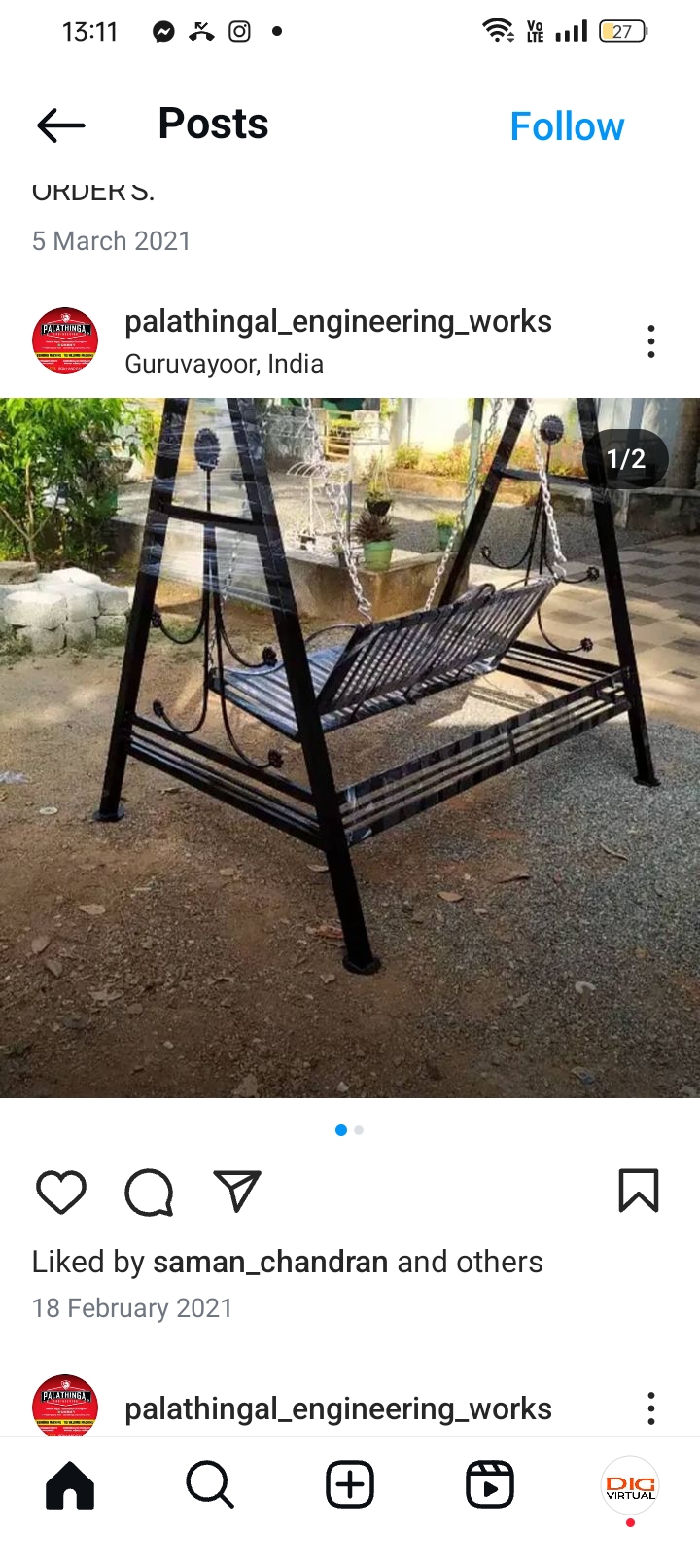This screenshot has width=700, height=1568.
Task: Go back using the arrow icon
Action: (61, 125)
